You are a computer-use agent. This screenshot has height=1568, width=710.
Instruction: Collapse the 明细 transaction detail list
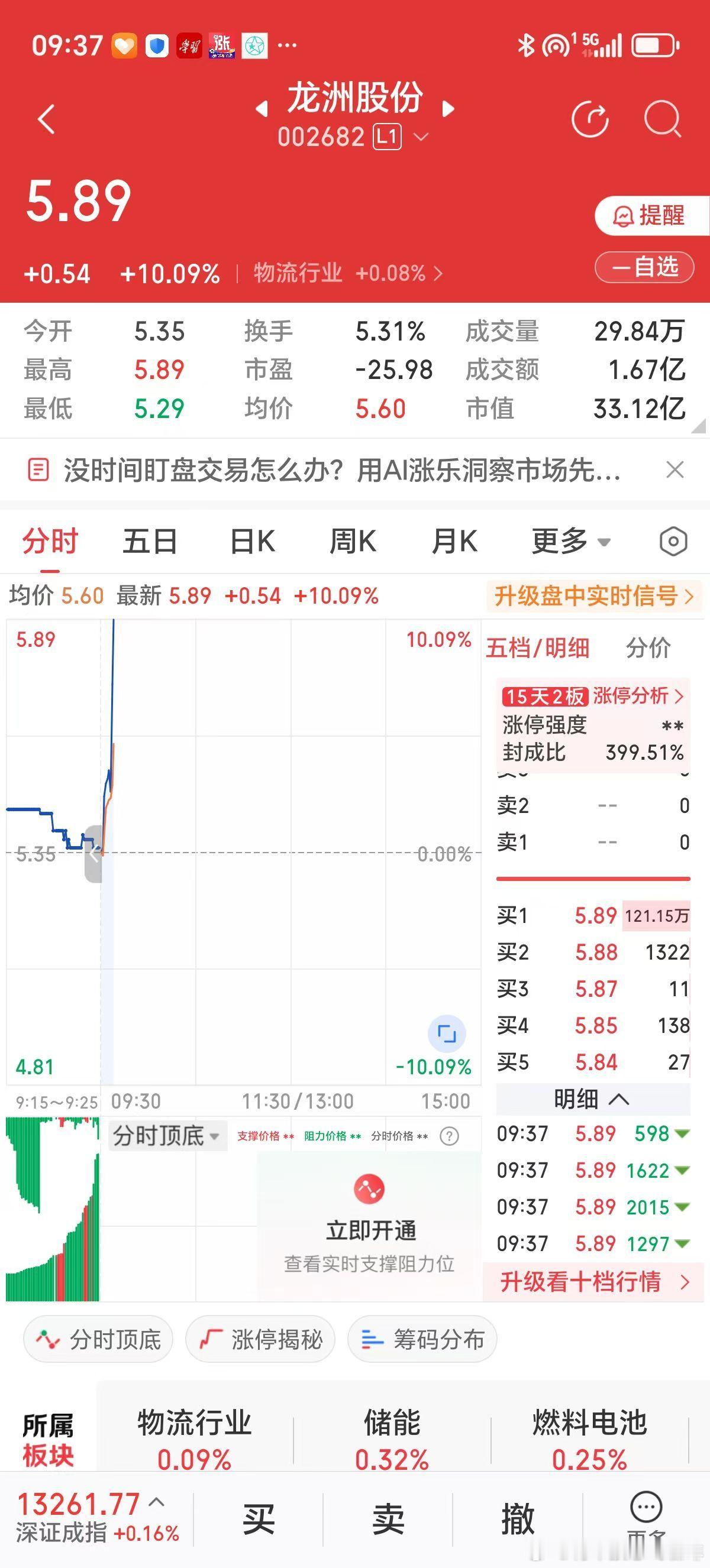(x=592, y=1099)
